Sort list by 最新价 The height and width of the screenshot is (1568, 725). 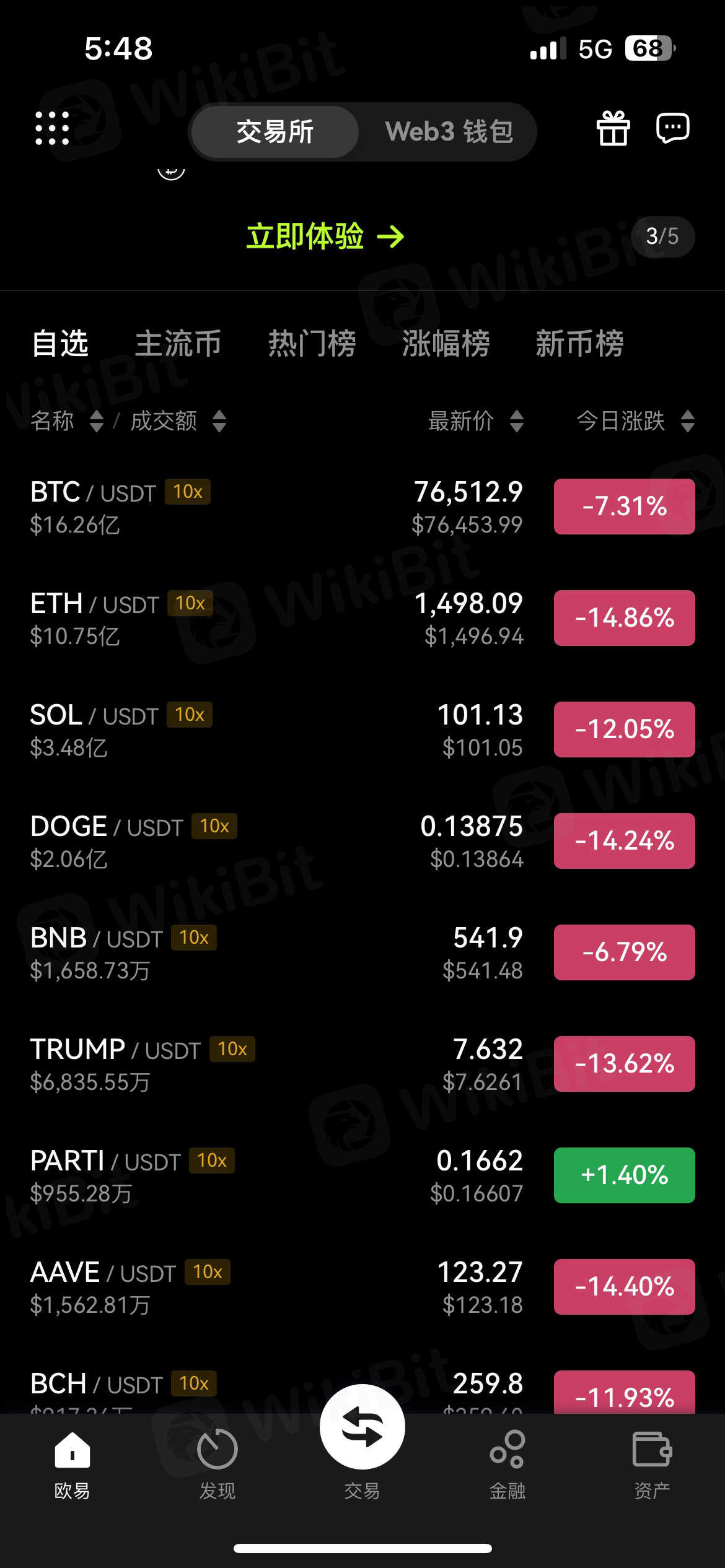(x=476, y=421)
